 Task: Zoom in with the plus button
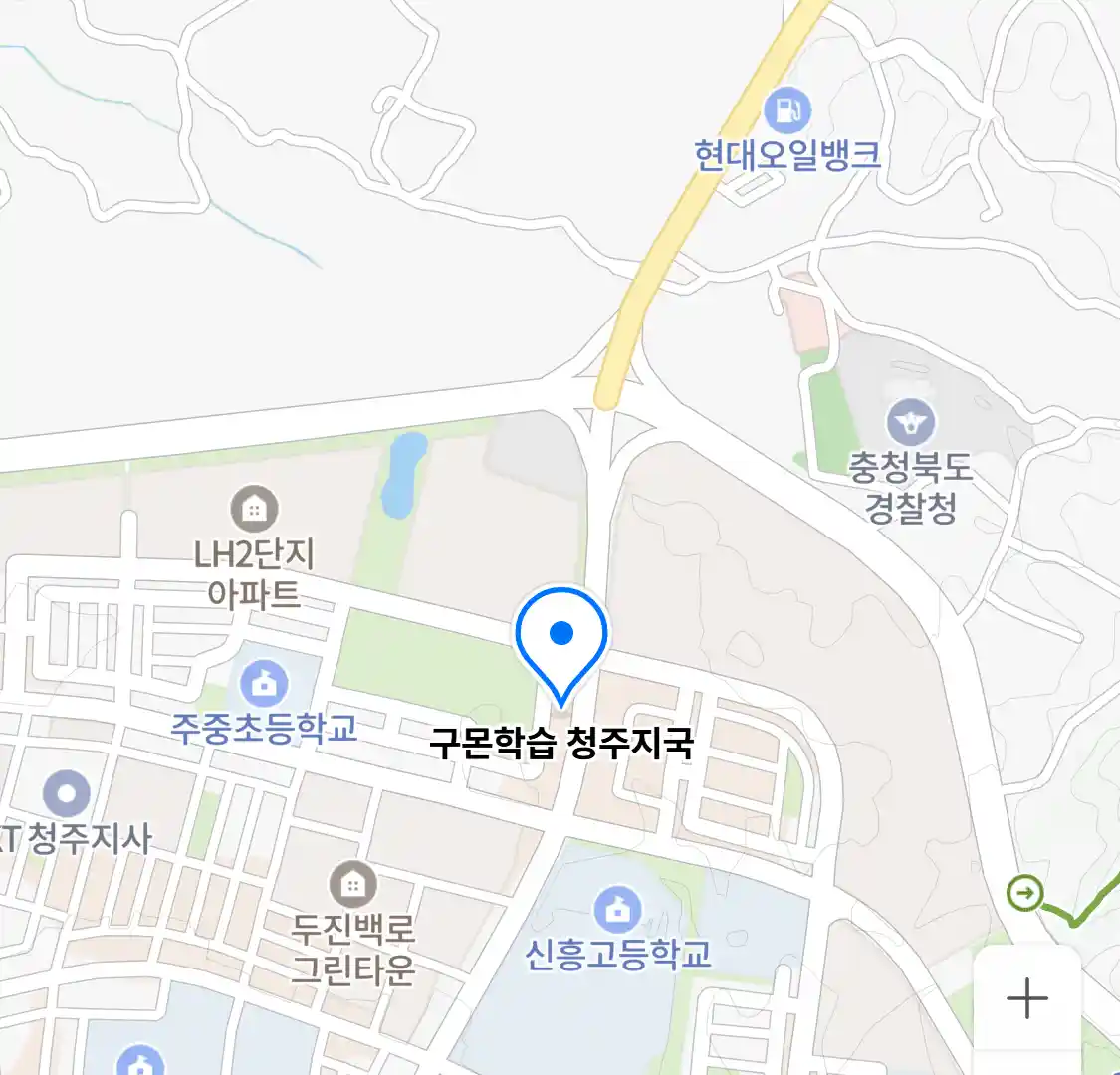(1026, 998)
